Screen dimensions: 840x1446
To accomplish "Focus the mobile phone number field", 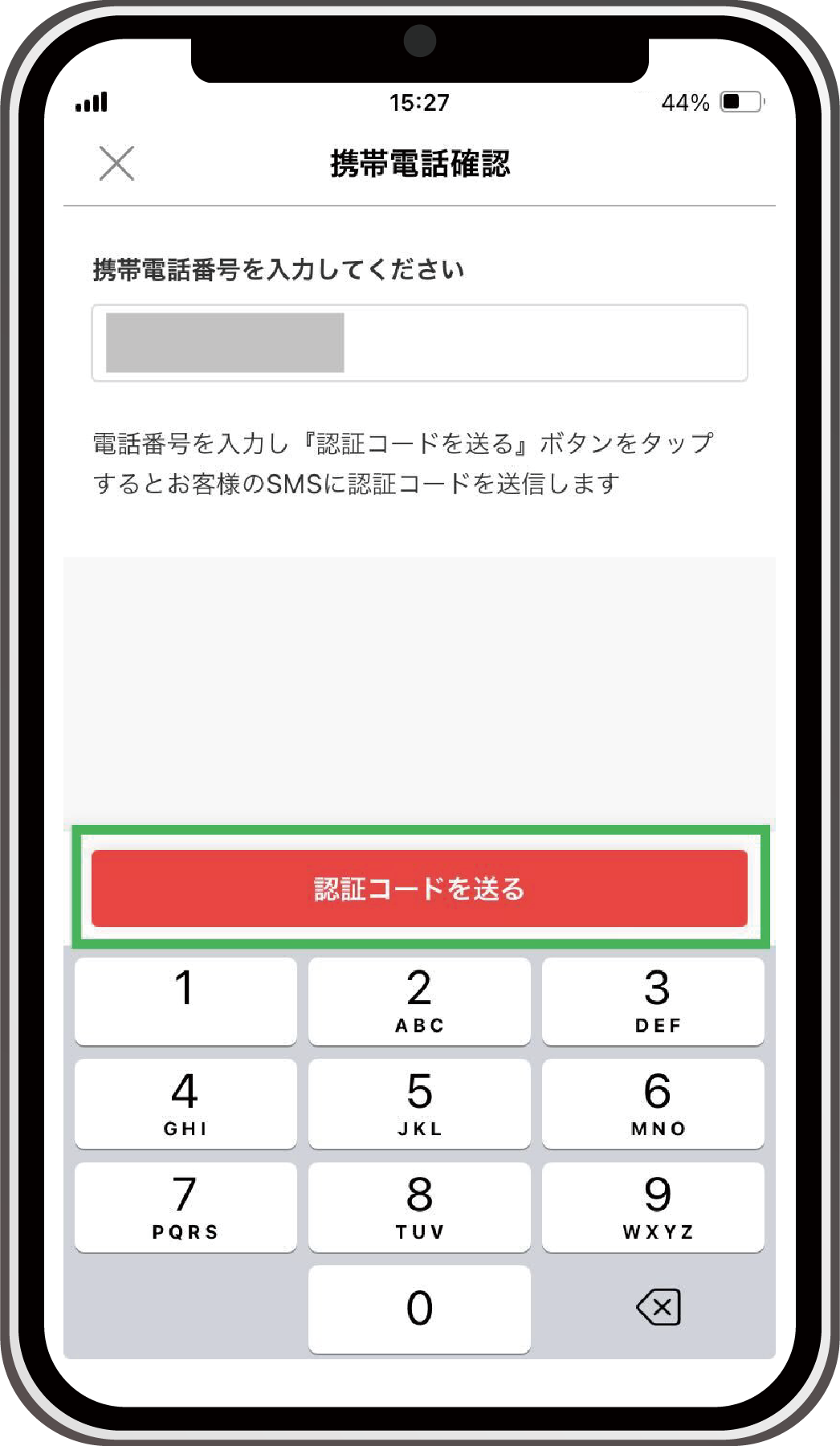I will (x=419, y=343).
